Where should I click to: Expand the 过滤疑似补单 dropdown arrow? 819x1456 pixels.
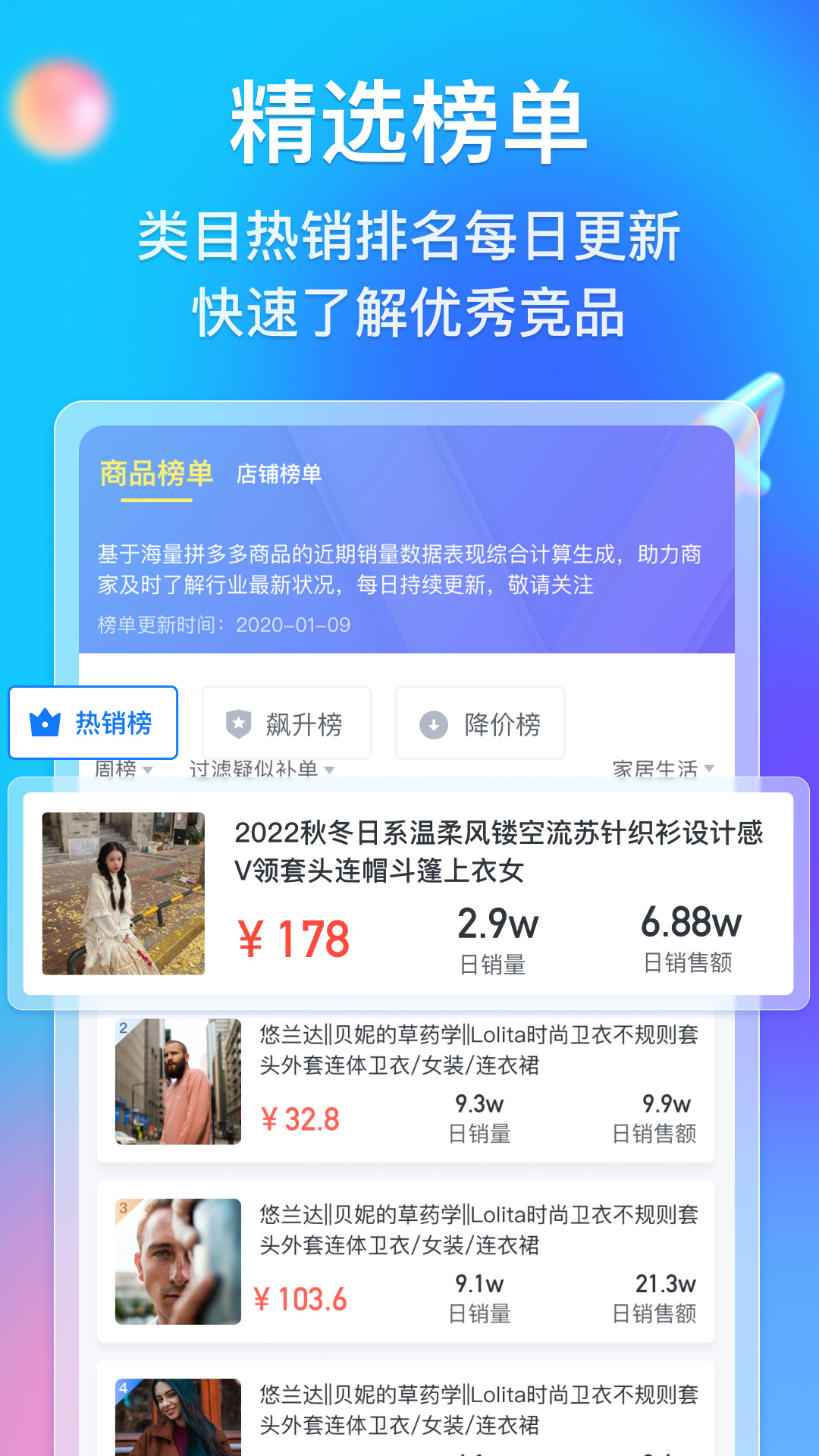pos(328,769)
